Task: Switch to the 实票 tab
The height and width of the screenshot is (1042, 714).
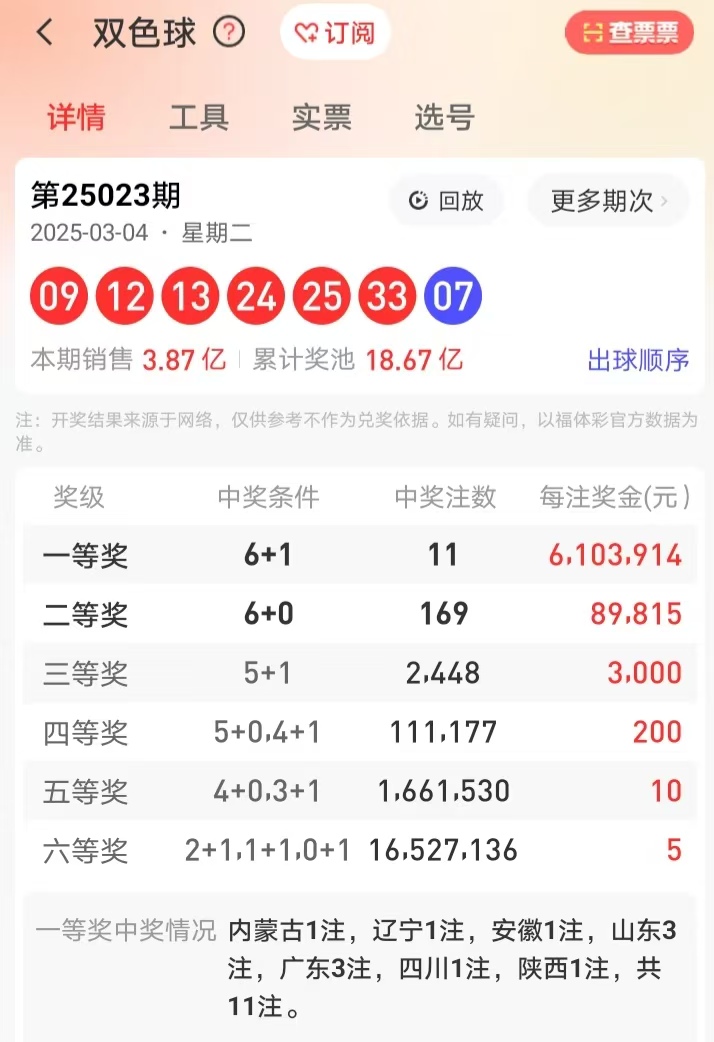Action: coord(322,118)
